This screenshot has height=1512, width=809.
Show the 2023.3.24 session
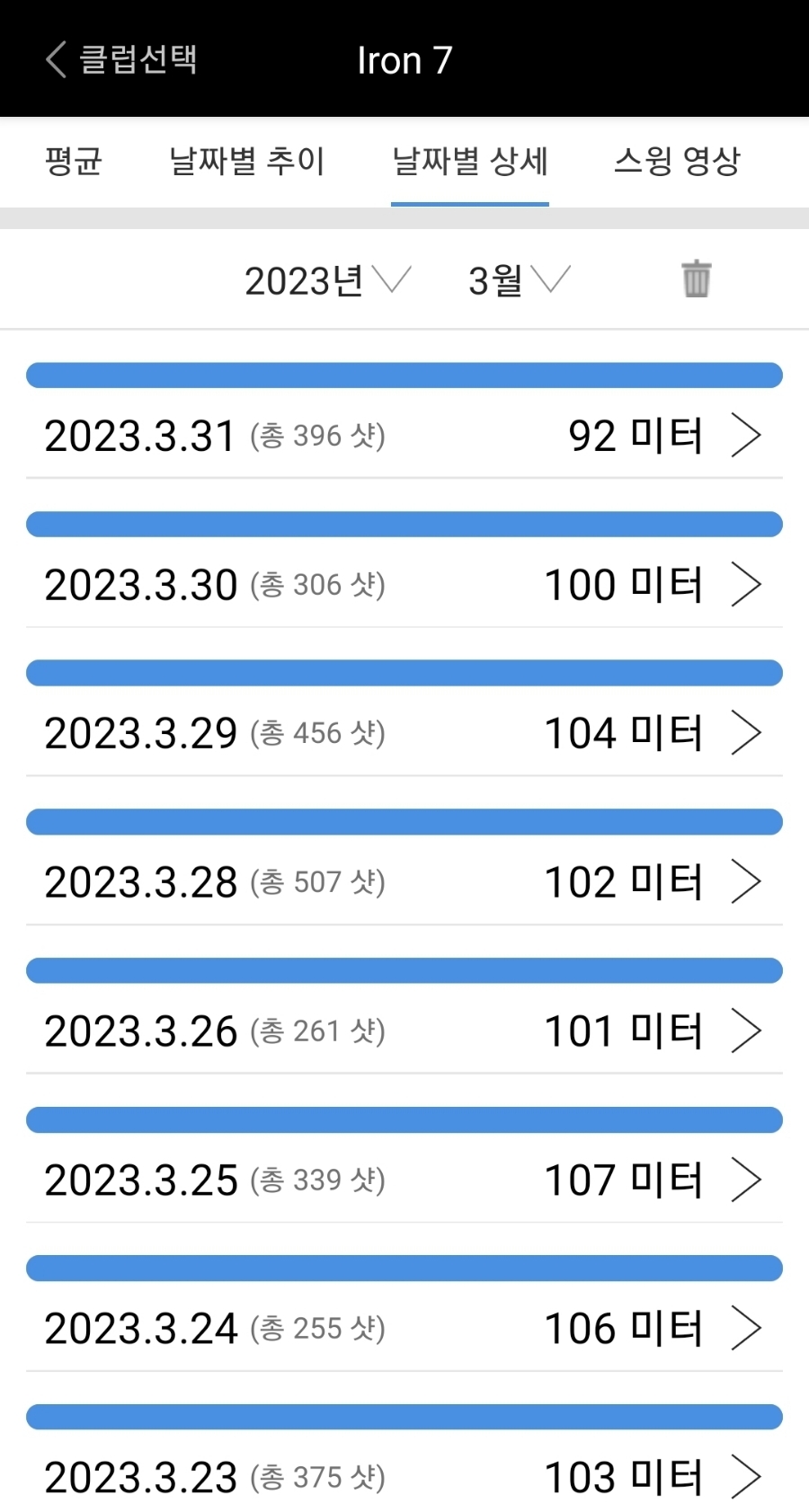(x=404, y=1329)
